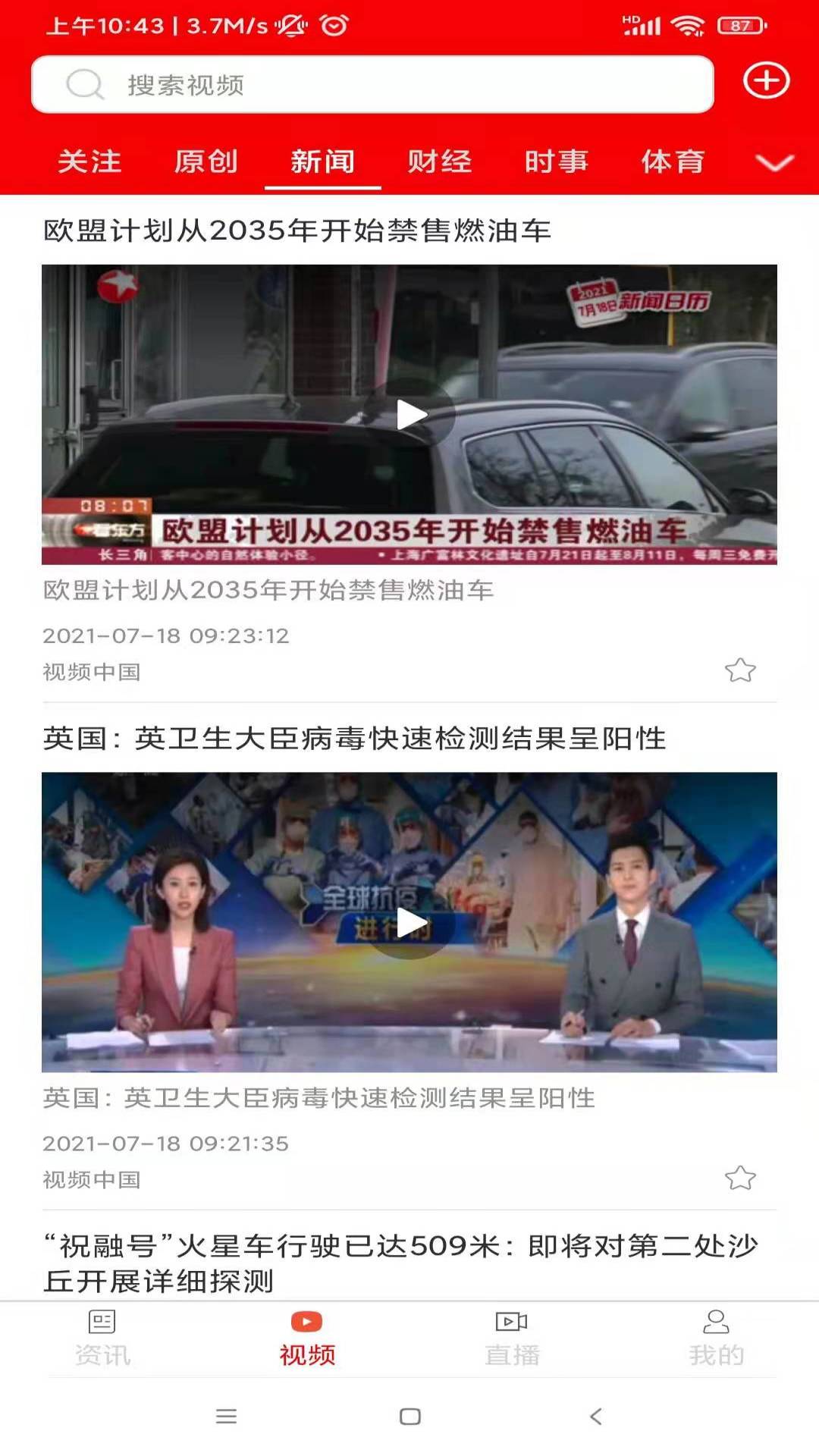Switch to the 体育 tab
819x1456 pixels.
(x=673, y=162)
